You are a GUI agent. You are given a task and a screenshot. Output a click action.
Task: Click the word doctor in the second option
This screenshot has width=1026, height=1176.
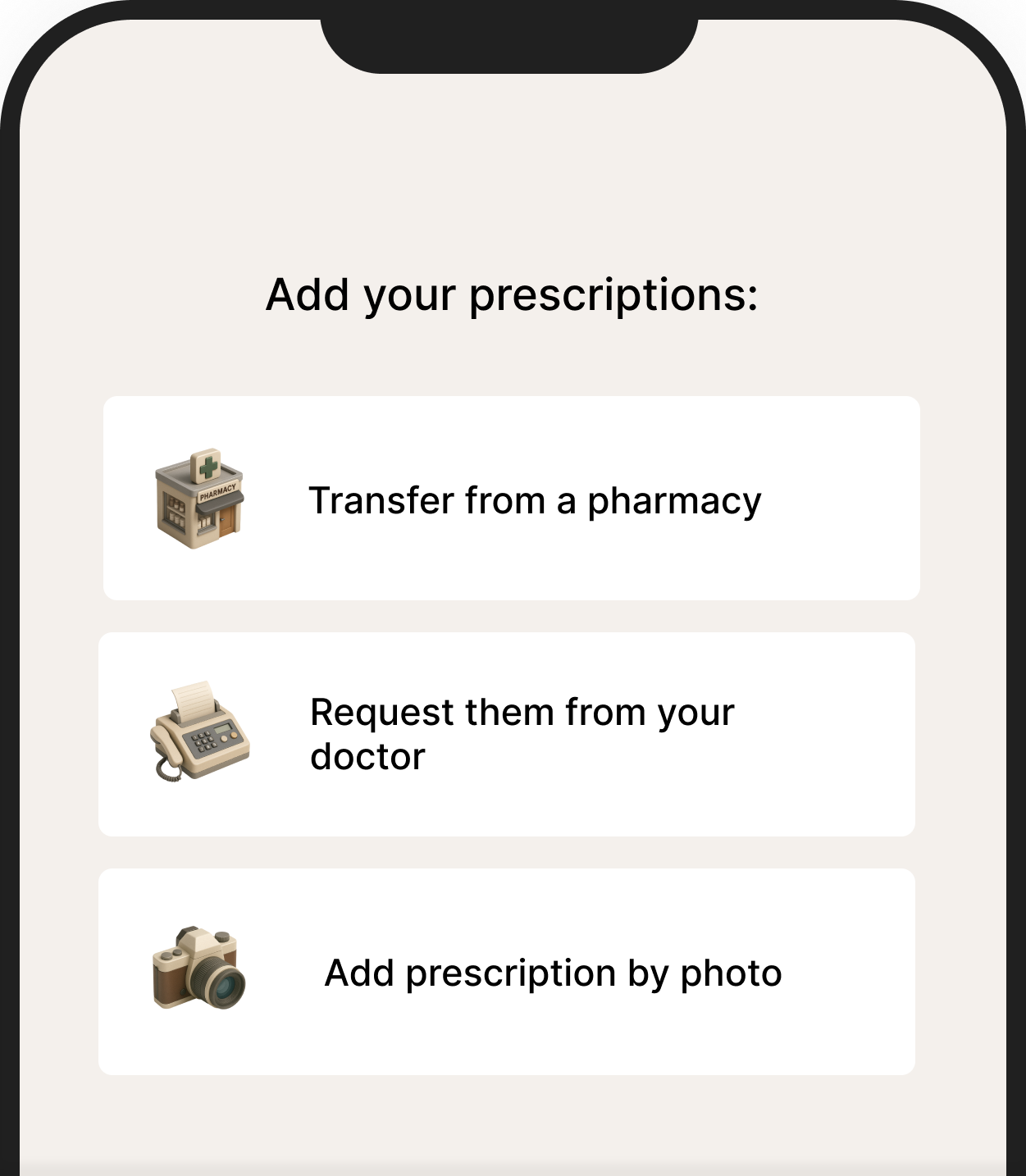tap(365, 757)
